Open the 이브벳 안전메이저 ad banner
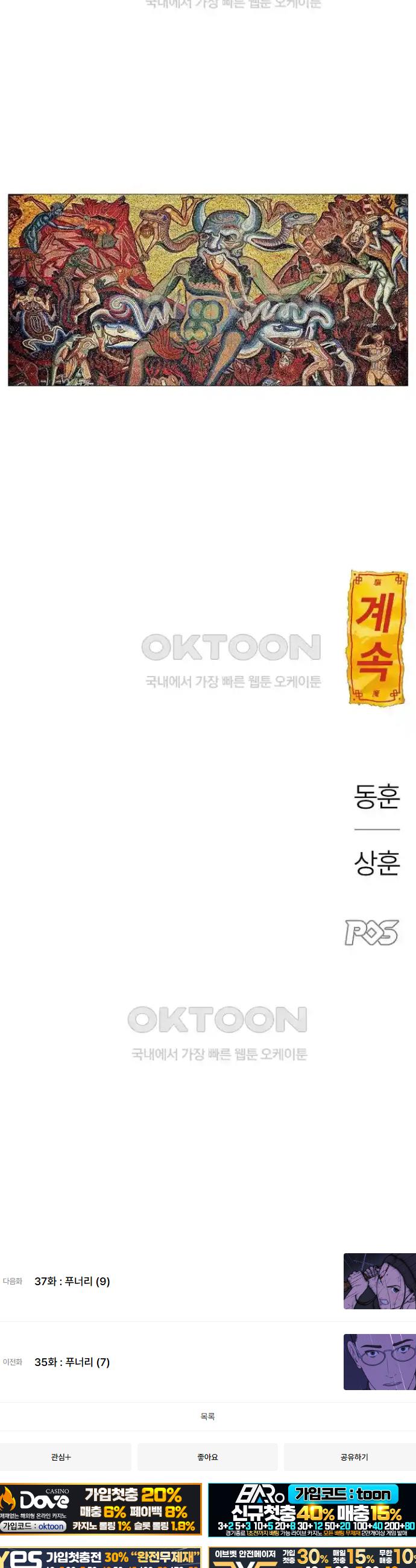Screen dimensions: 416x1568 [x=312, y=1557]
